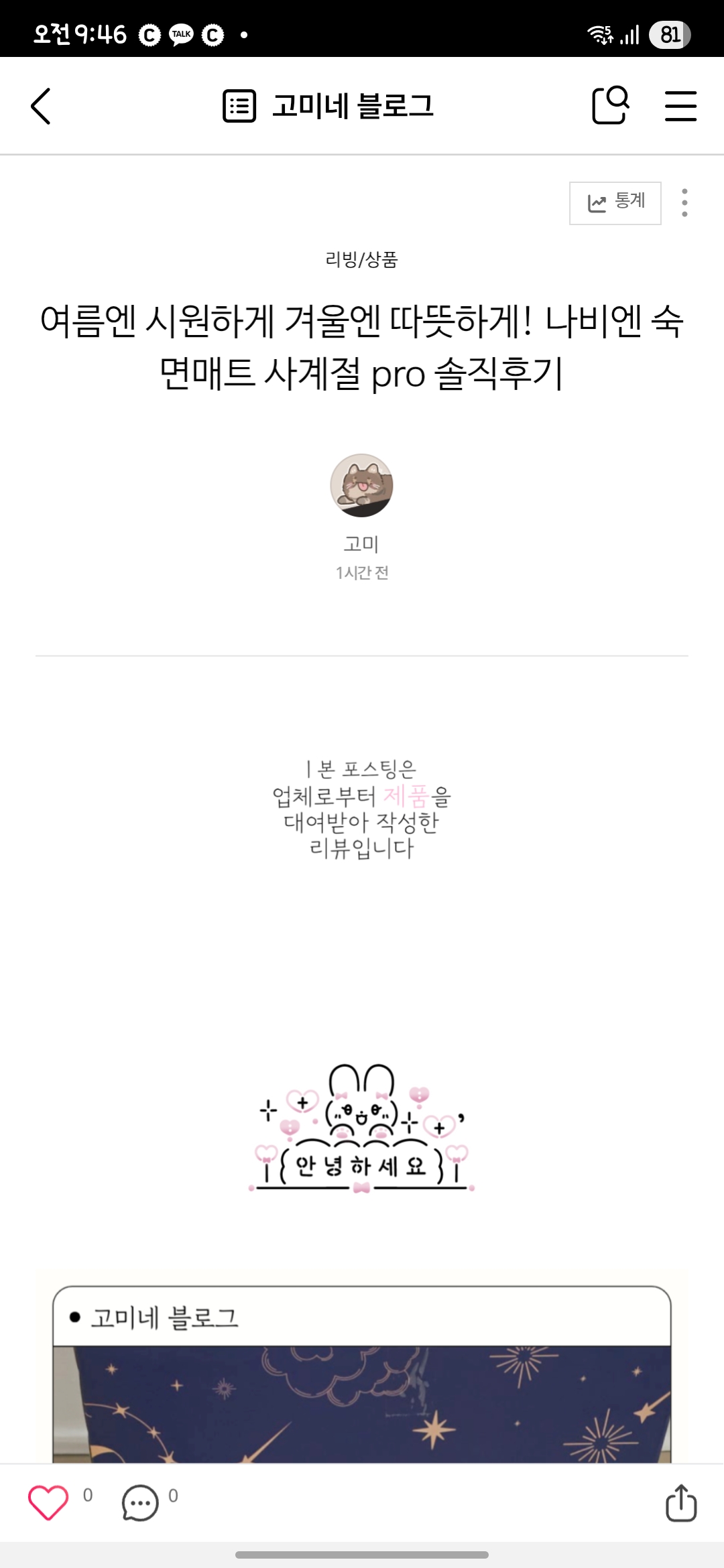The height and width of the screenshot is (1568, 724).
Task: Open the 통계 statistics panel
Action: click(x=613, y=202)
